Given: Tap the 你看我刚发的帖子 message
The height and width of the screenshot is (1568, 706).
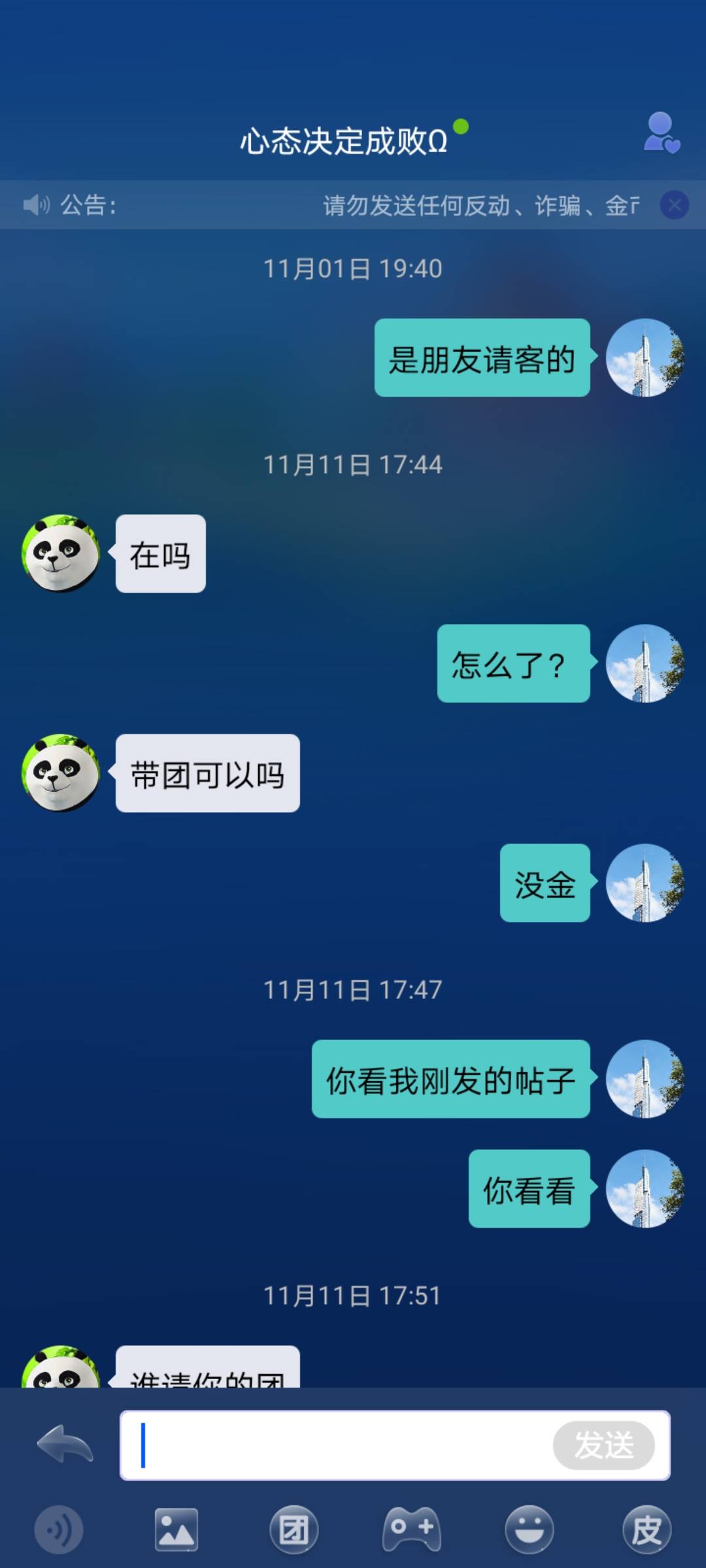Looking at the screenshot, I should tap(450, 1081).
